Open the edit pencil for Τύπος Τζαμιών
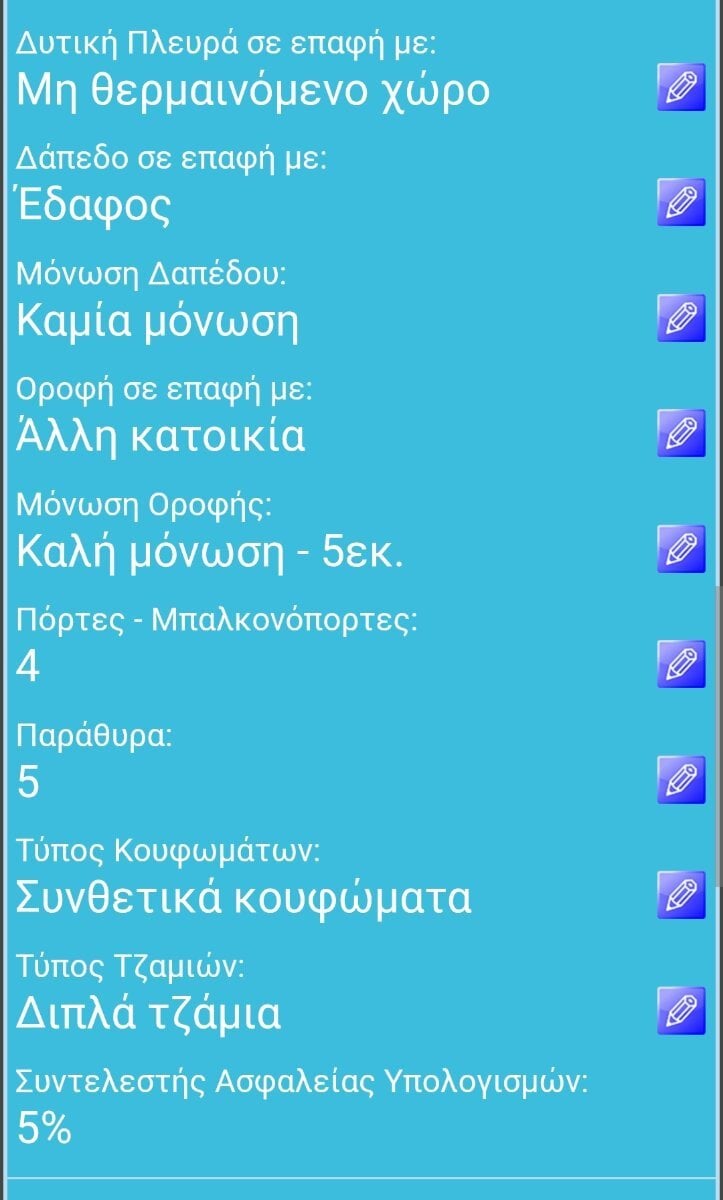Viewport: 723px width, 1200px height. (681, 1010)
